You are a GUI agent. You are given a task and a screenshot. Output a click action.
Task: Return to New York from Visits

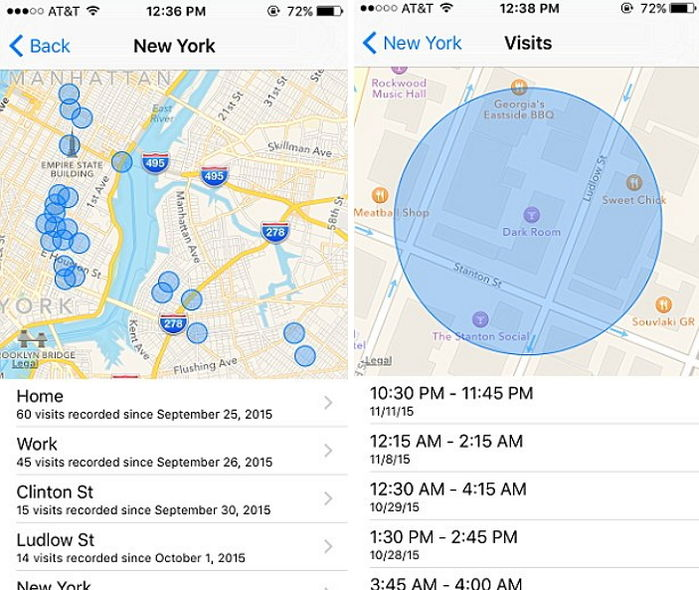point(411,43)
